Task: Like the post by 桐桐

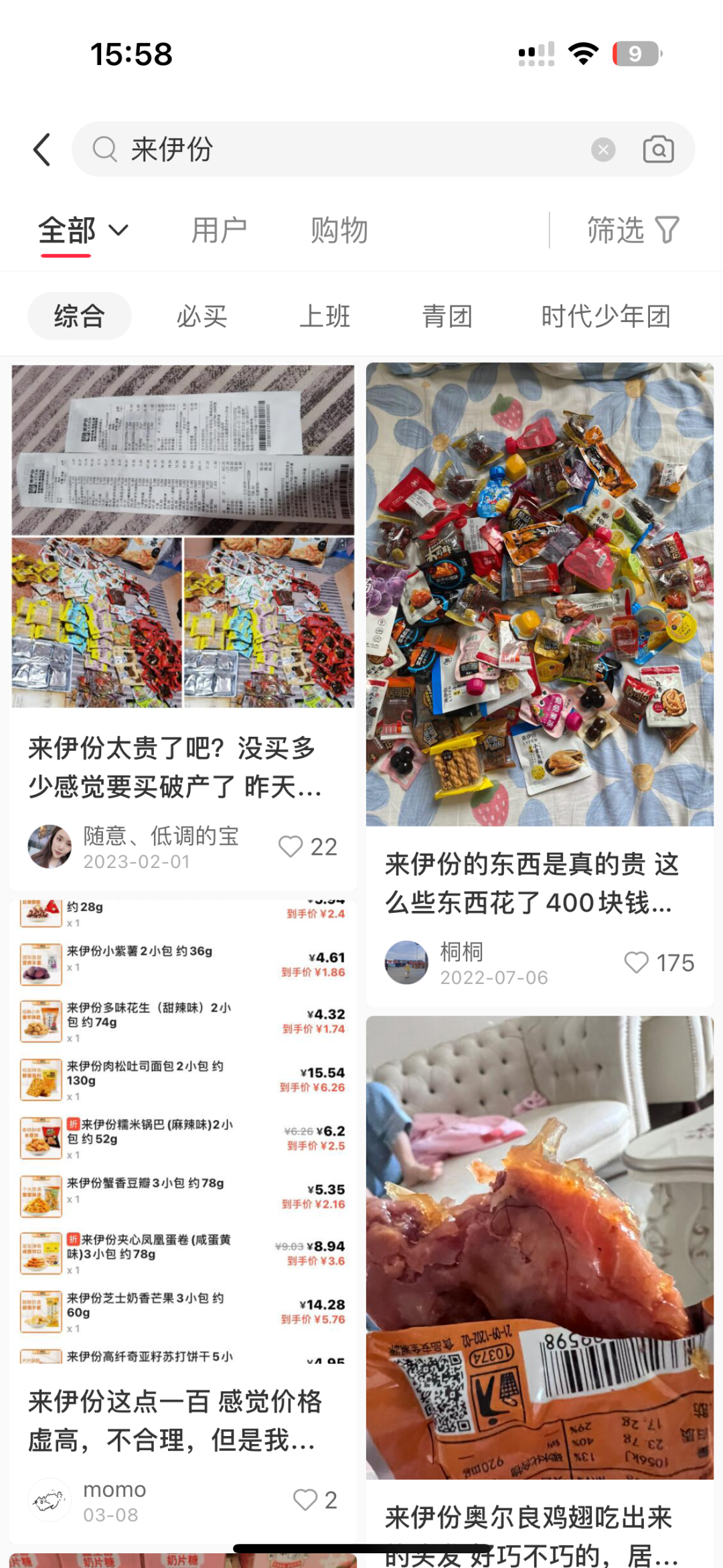Action: pos(637,963)
